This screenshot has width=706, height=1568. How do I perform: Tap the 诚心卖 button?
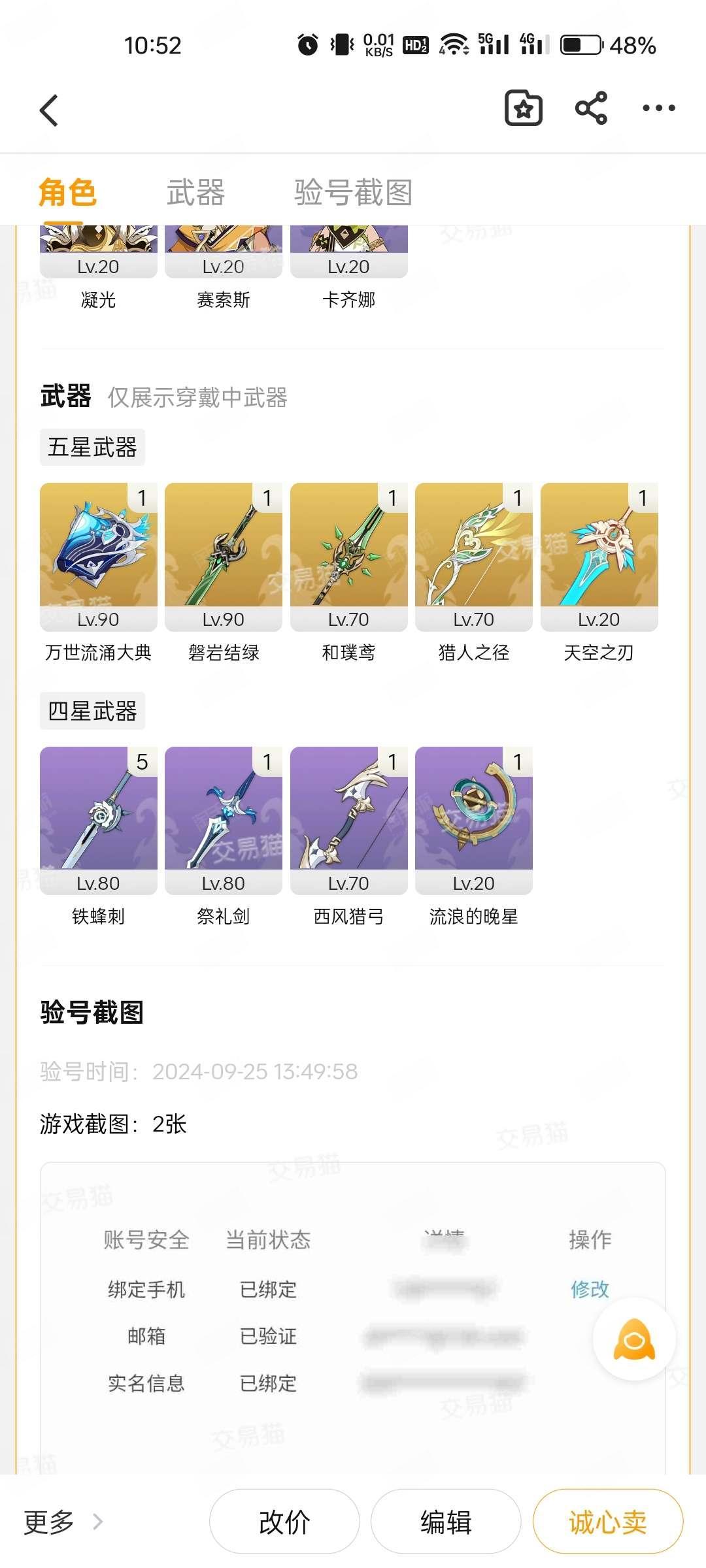608,1522
